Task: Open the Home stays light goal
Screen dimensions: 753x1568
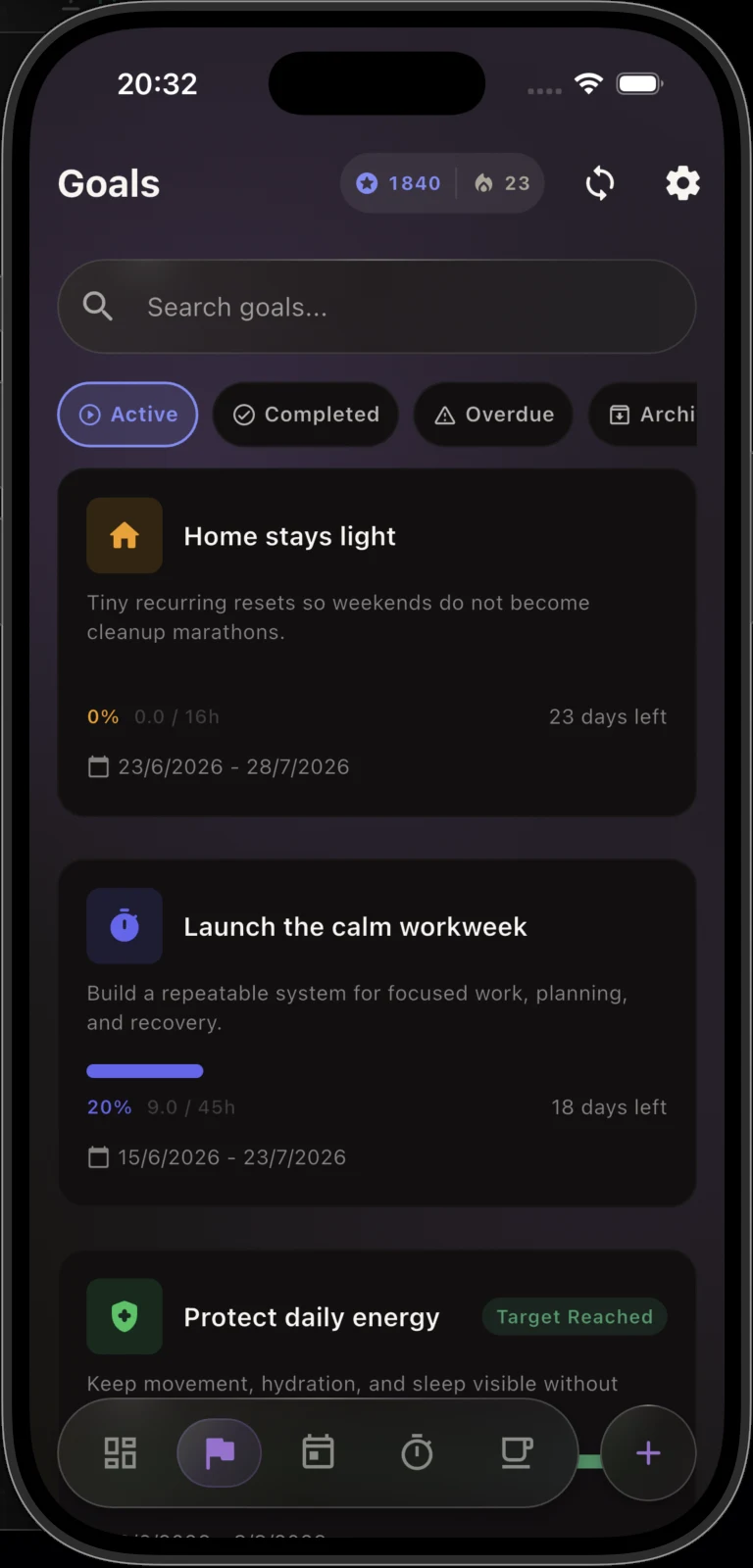Action: [x=376, y=642]
